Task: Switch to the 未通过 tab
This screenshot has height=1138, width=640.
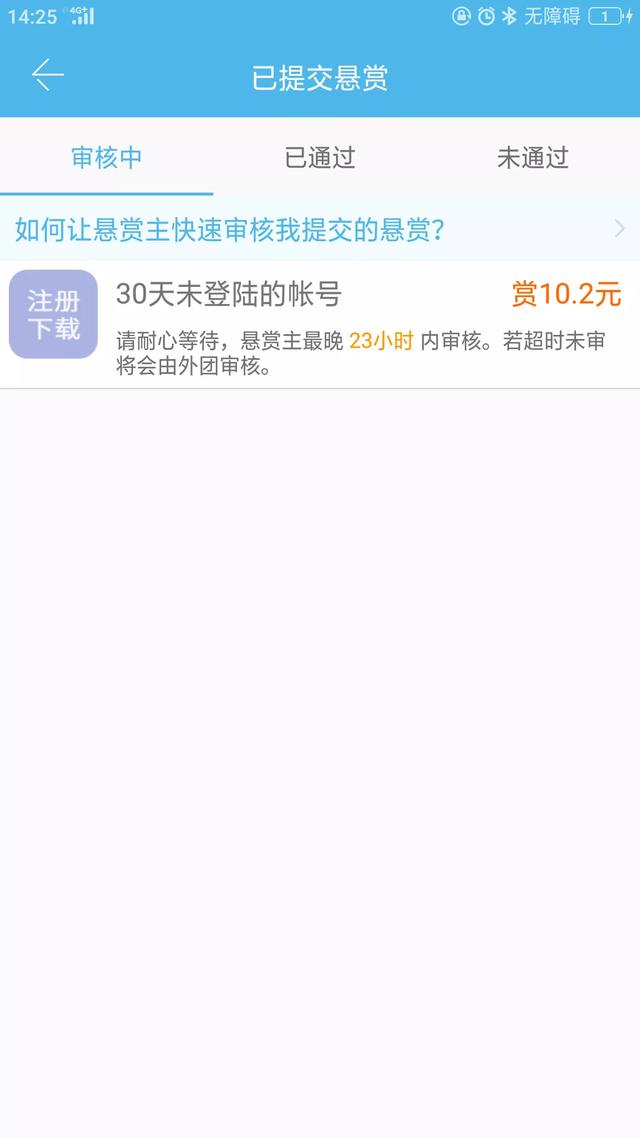Action: pyautogui.click(x=533, y=157)
